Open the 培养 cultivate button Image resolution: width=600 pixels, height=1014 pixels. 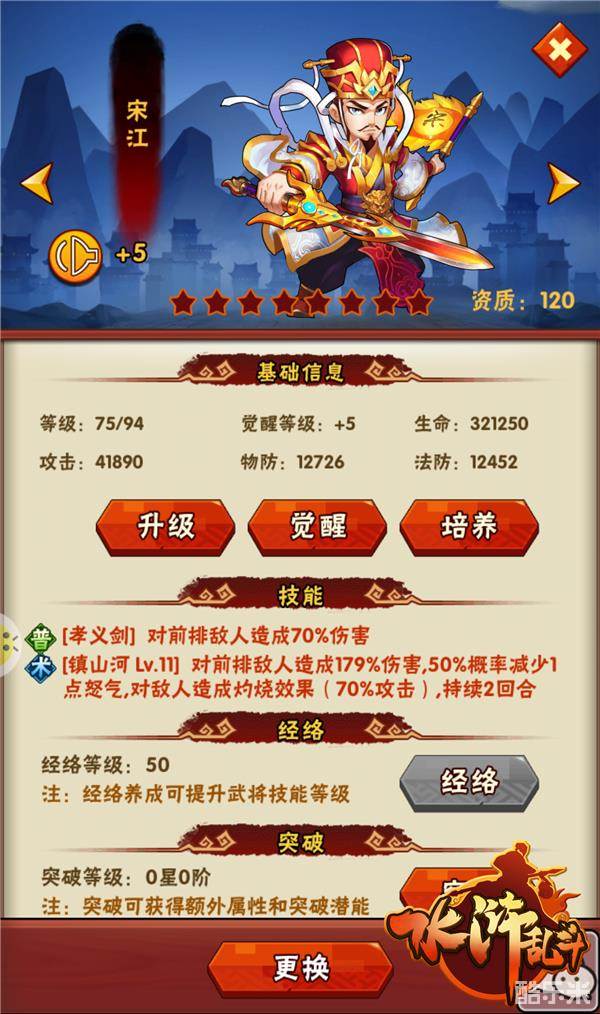pyautogui.click(x=469, y=527)
